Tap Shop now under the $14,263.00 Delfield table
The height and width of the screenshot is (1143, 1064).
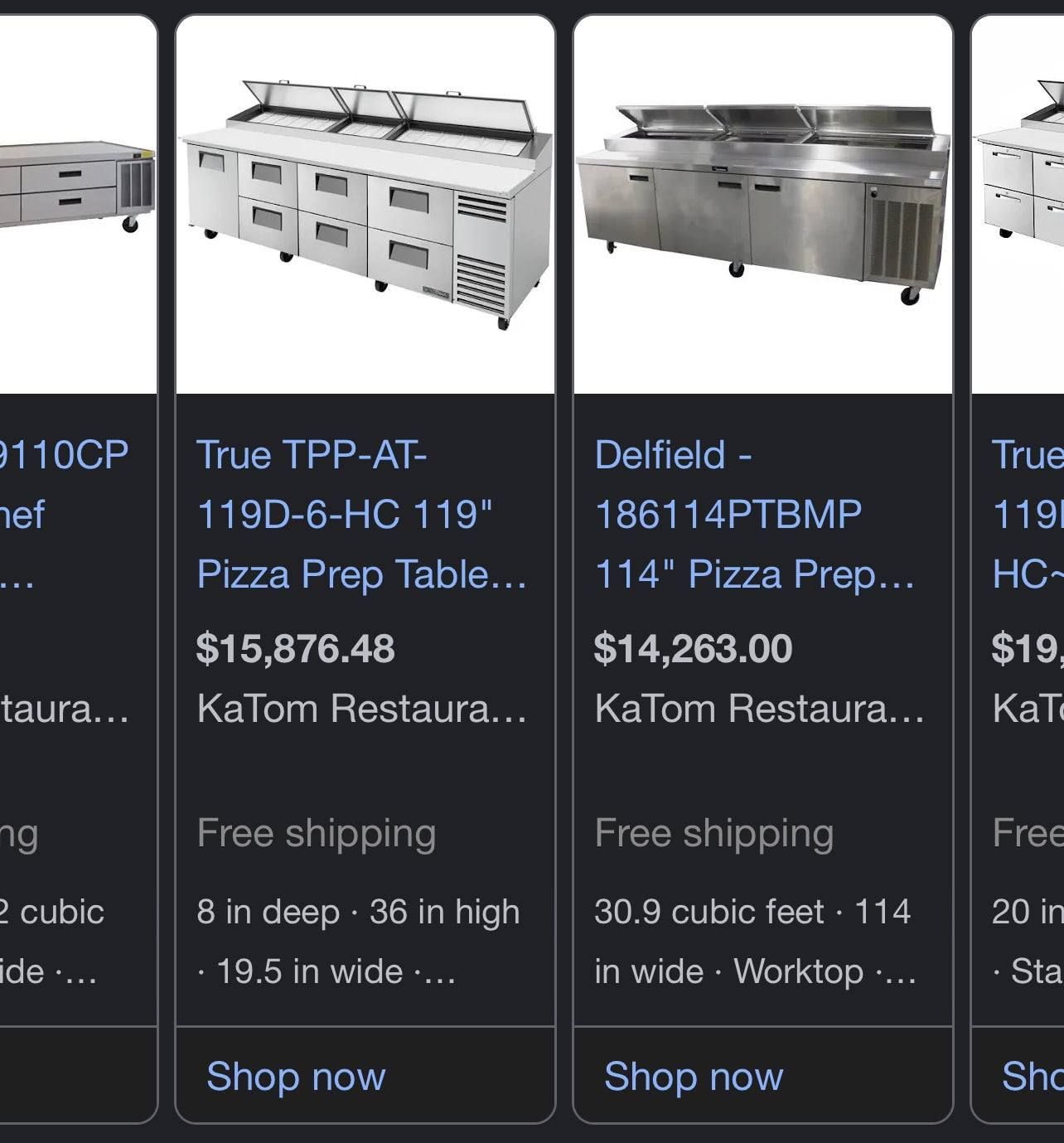(694, 1076)
